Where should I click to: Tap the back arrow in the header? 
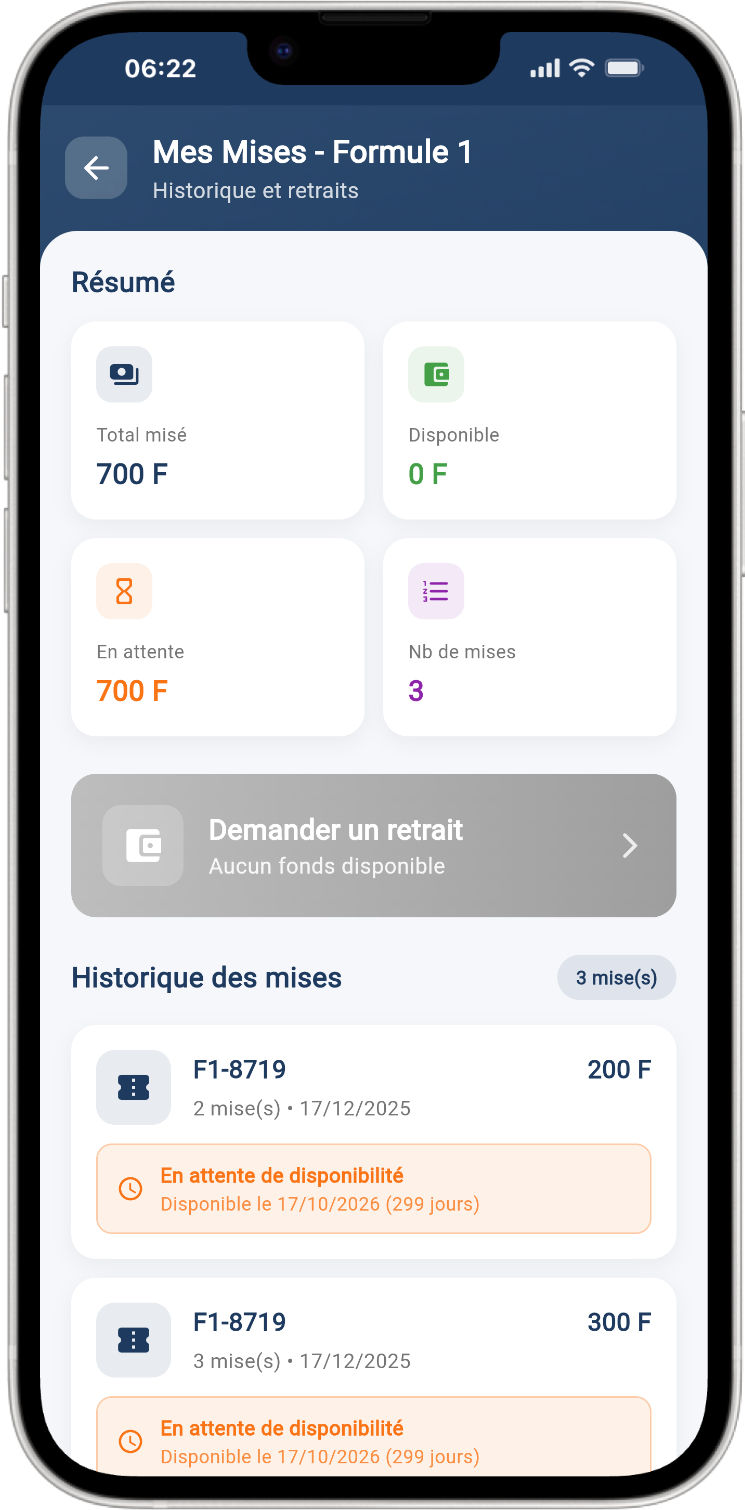coord(95,167)
